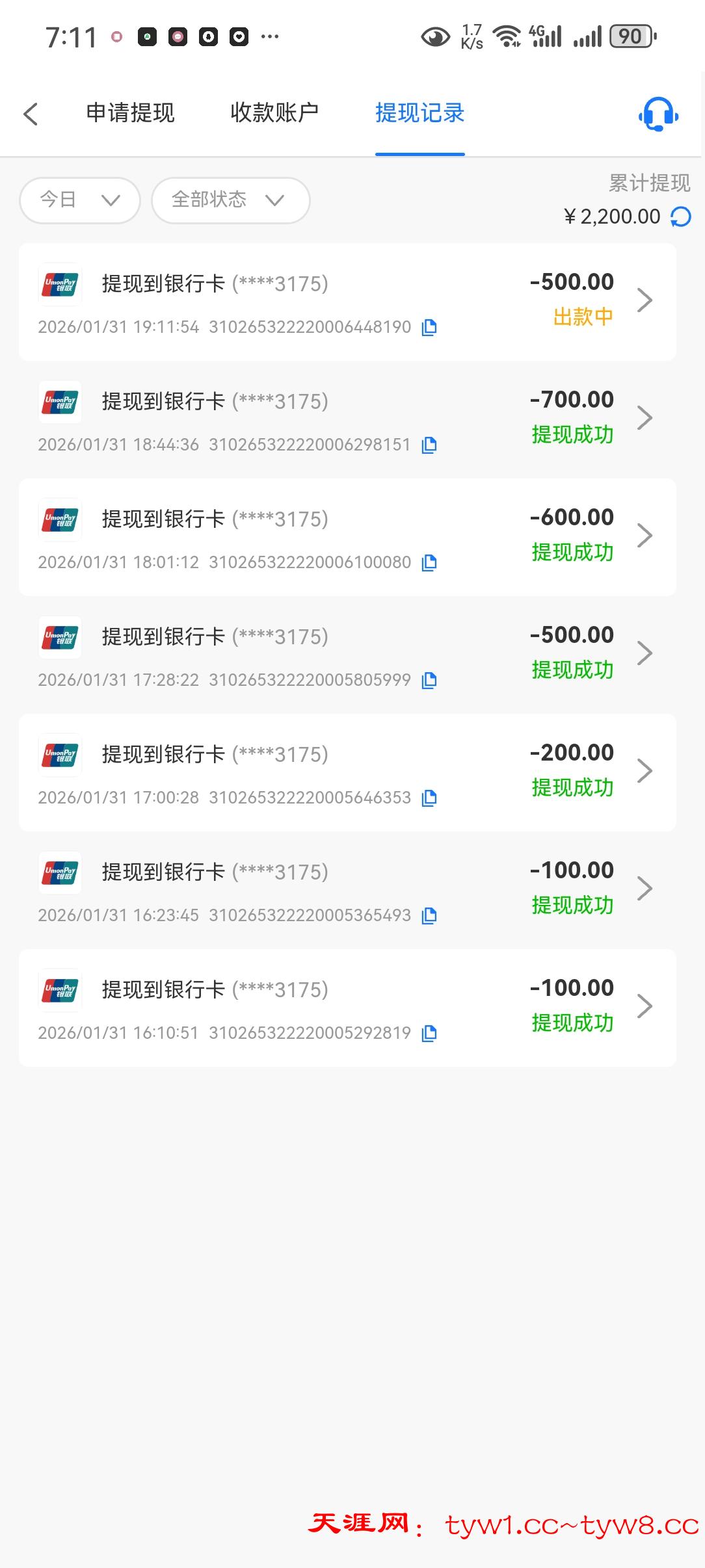705x1568 pixels.
Task: Expand the 全部状态 status filter
Action: 230,200
